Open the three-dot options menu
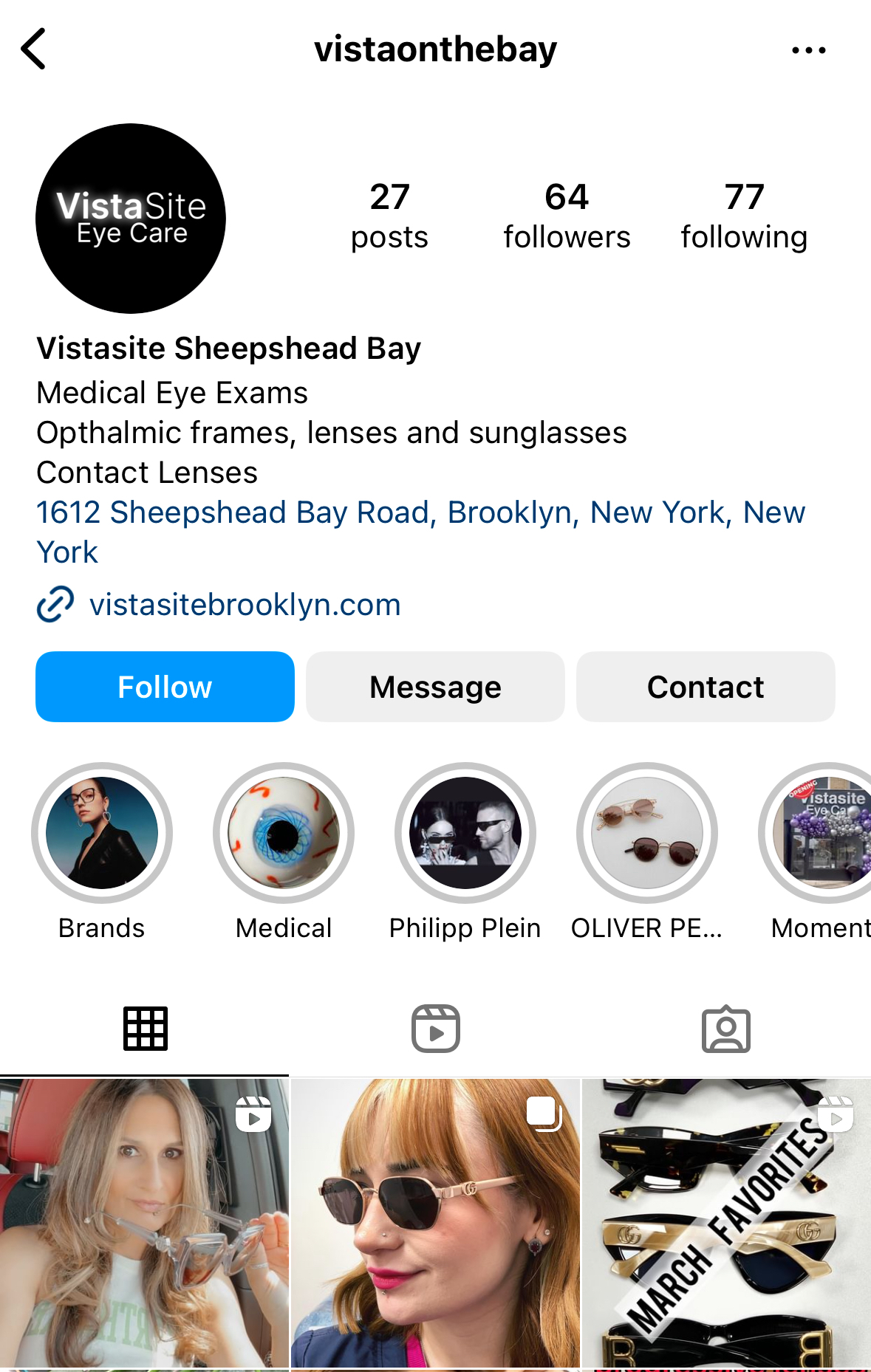 tap(808, 50)
